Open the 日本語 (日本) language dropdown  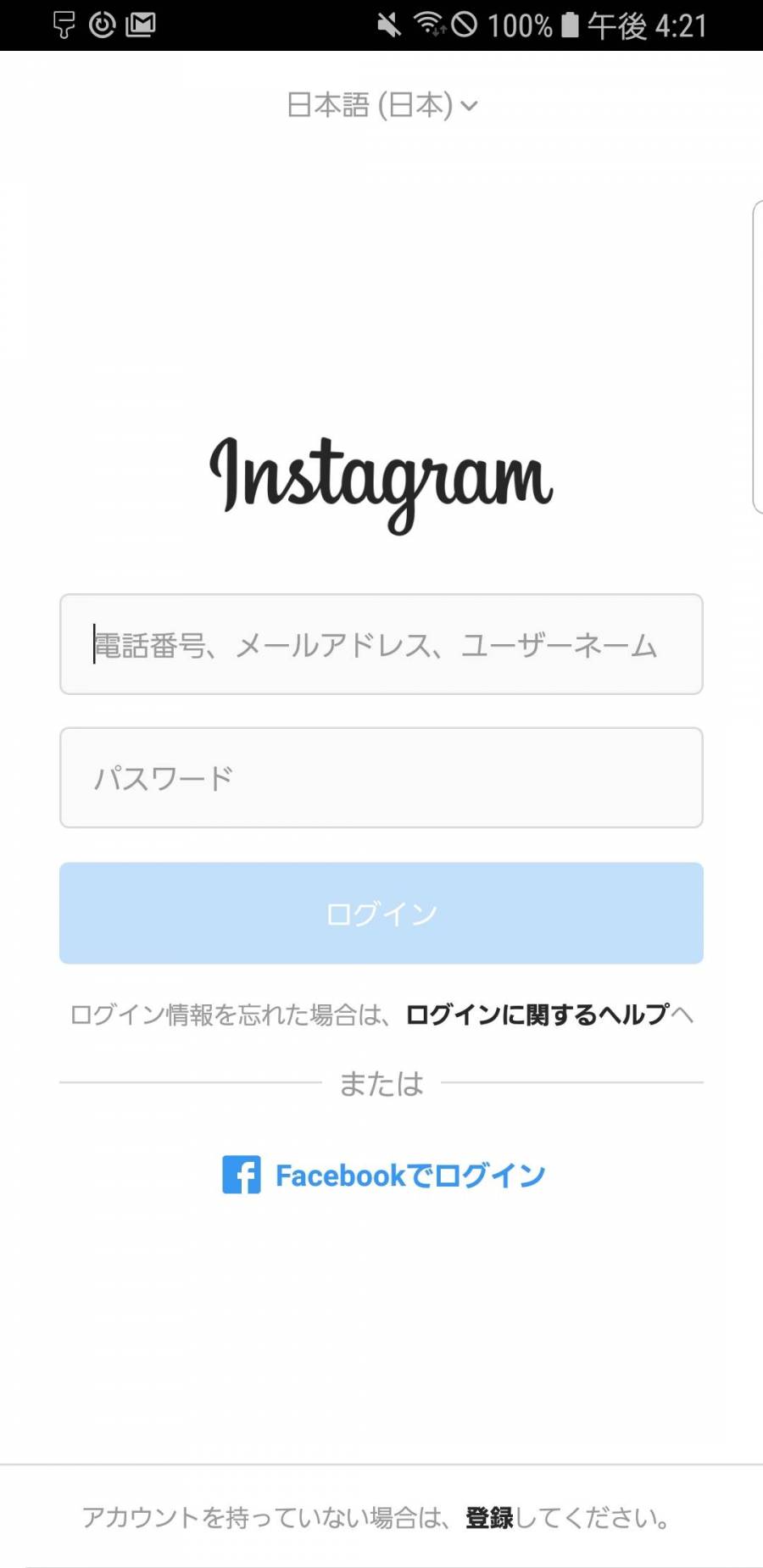tap(381, 105)
